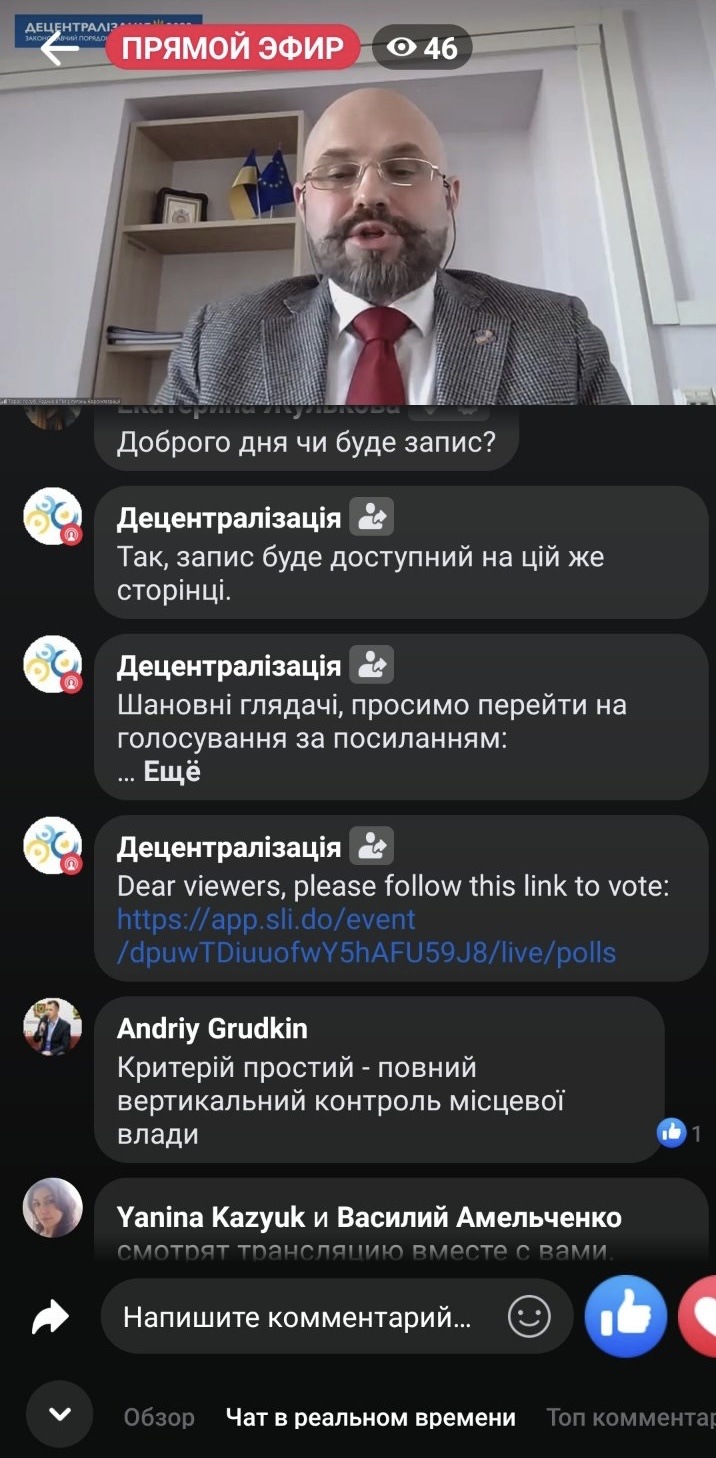Expand comment with Ещё link
The height and width of the screenshot is (1458, 716).
click(x=172, y=771)
